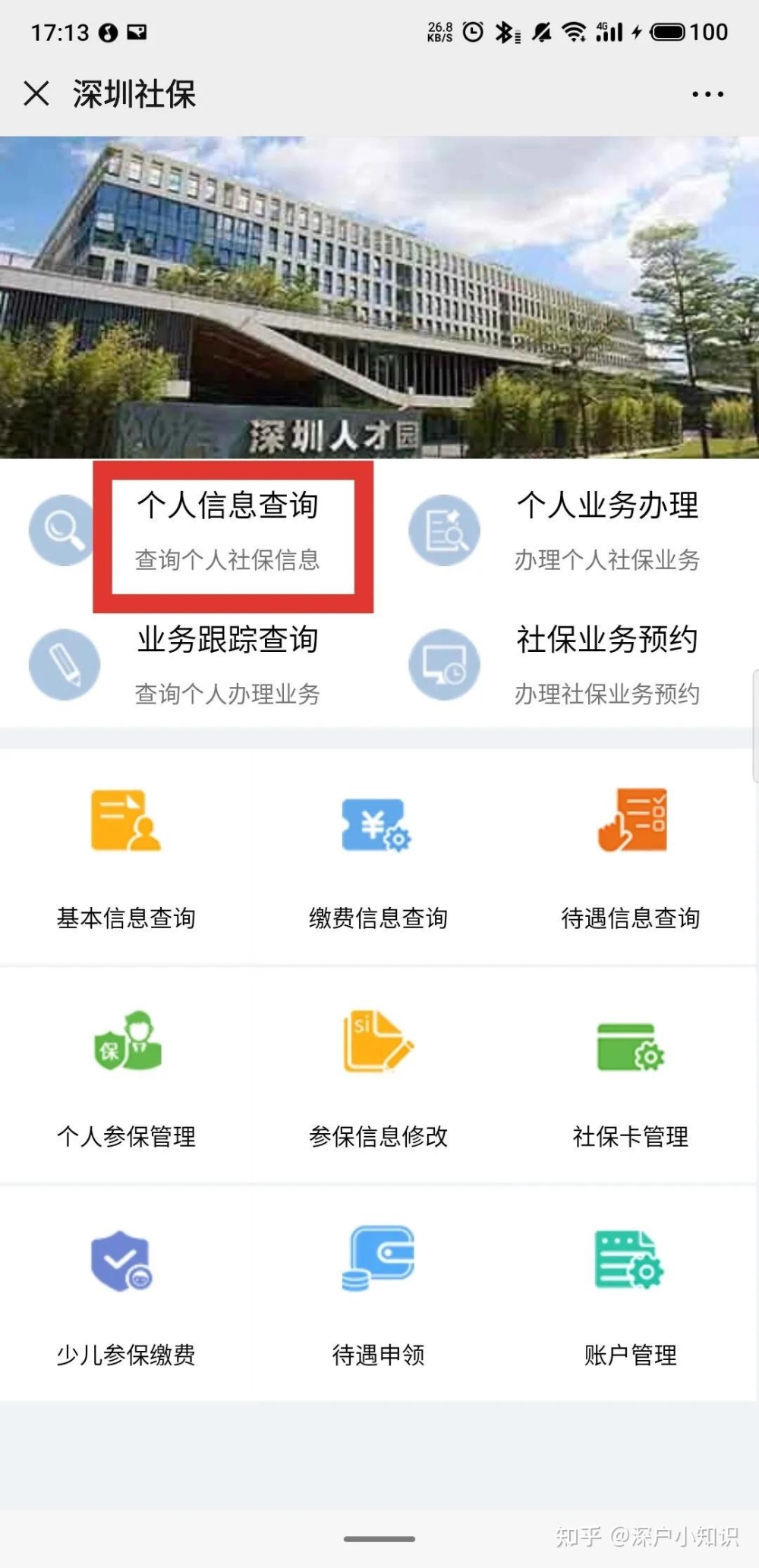Open the three-dot overflow menu
Viewport: 759px width, 1568px height.
[707, 95]
